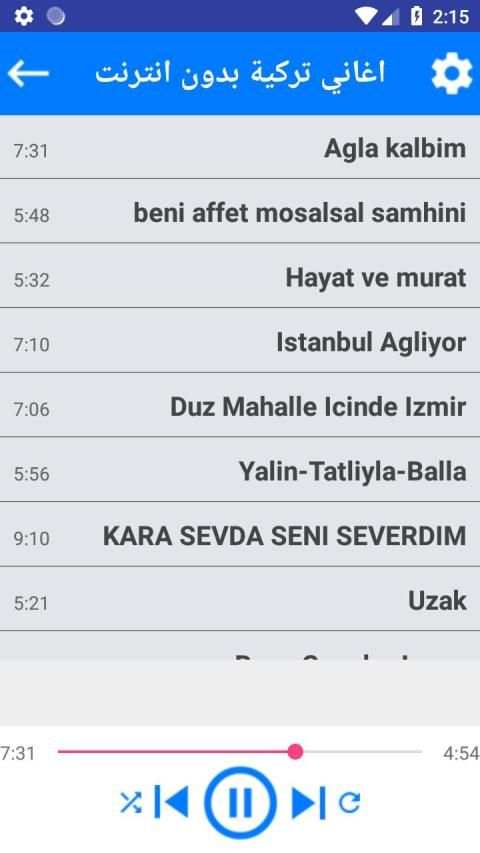The height and width of the screenshot is (853, 480).
Task: Play beni affet mosalsal samhini
Action: coord(240,212)
